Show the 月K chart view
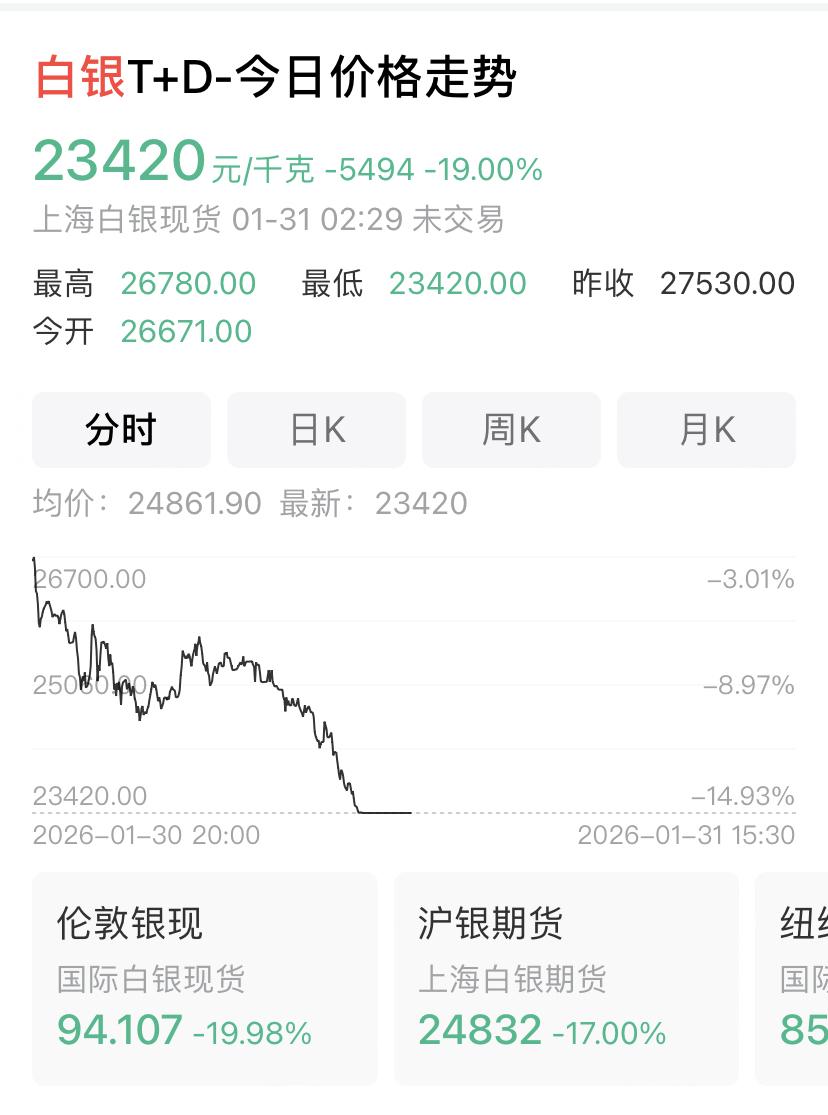 tap(706, 430)
